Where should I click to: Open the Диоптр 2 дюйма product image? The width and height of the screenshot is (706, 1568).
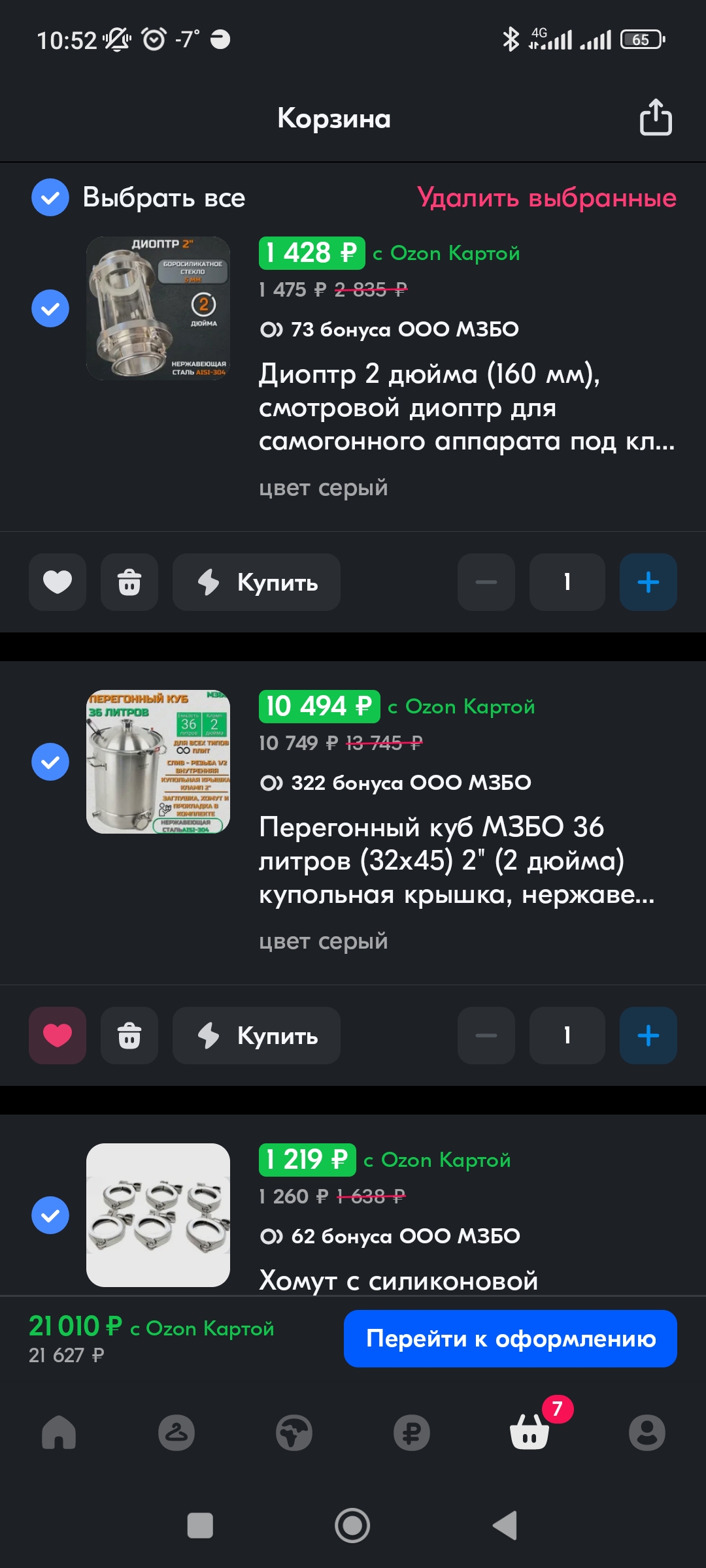click(158, 308)
